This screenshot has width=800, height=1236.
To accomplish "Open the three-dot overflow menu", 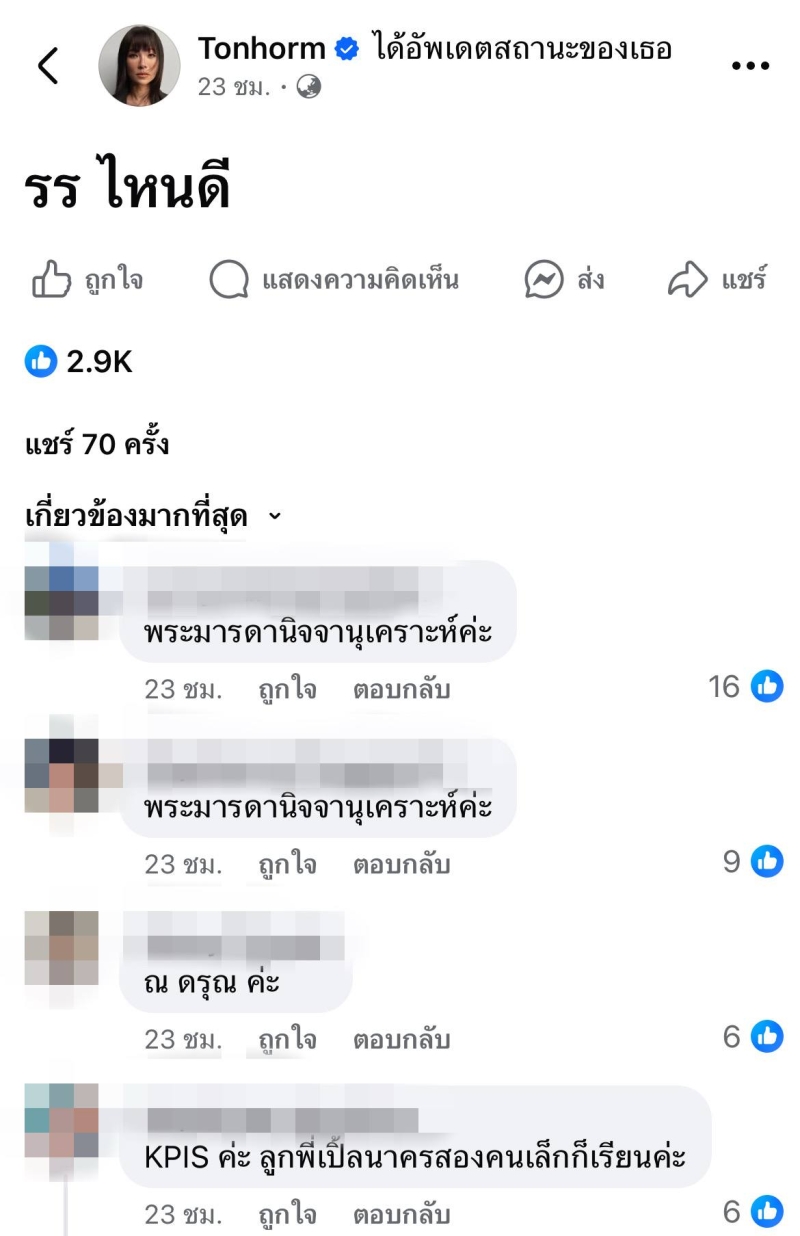I will point(750,66).
